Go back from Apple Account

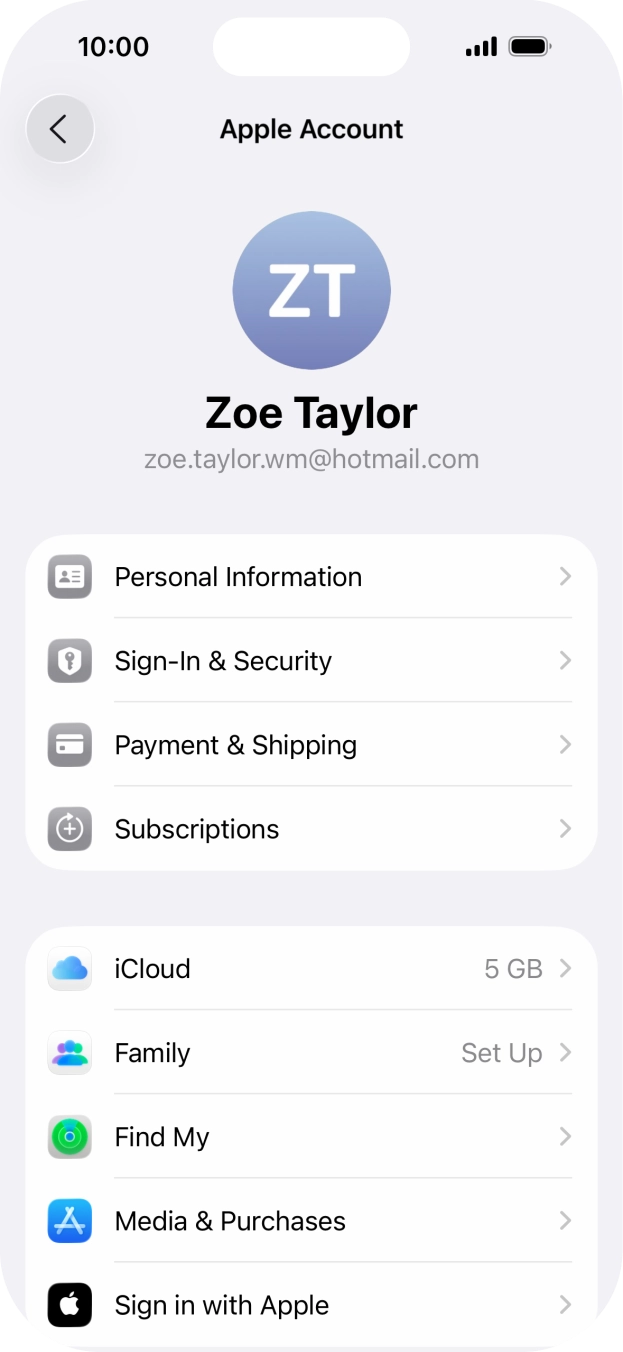pyautogui.click(x=60, y=129)
